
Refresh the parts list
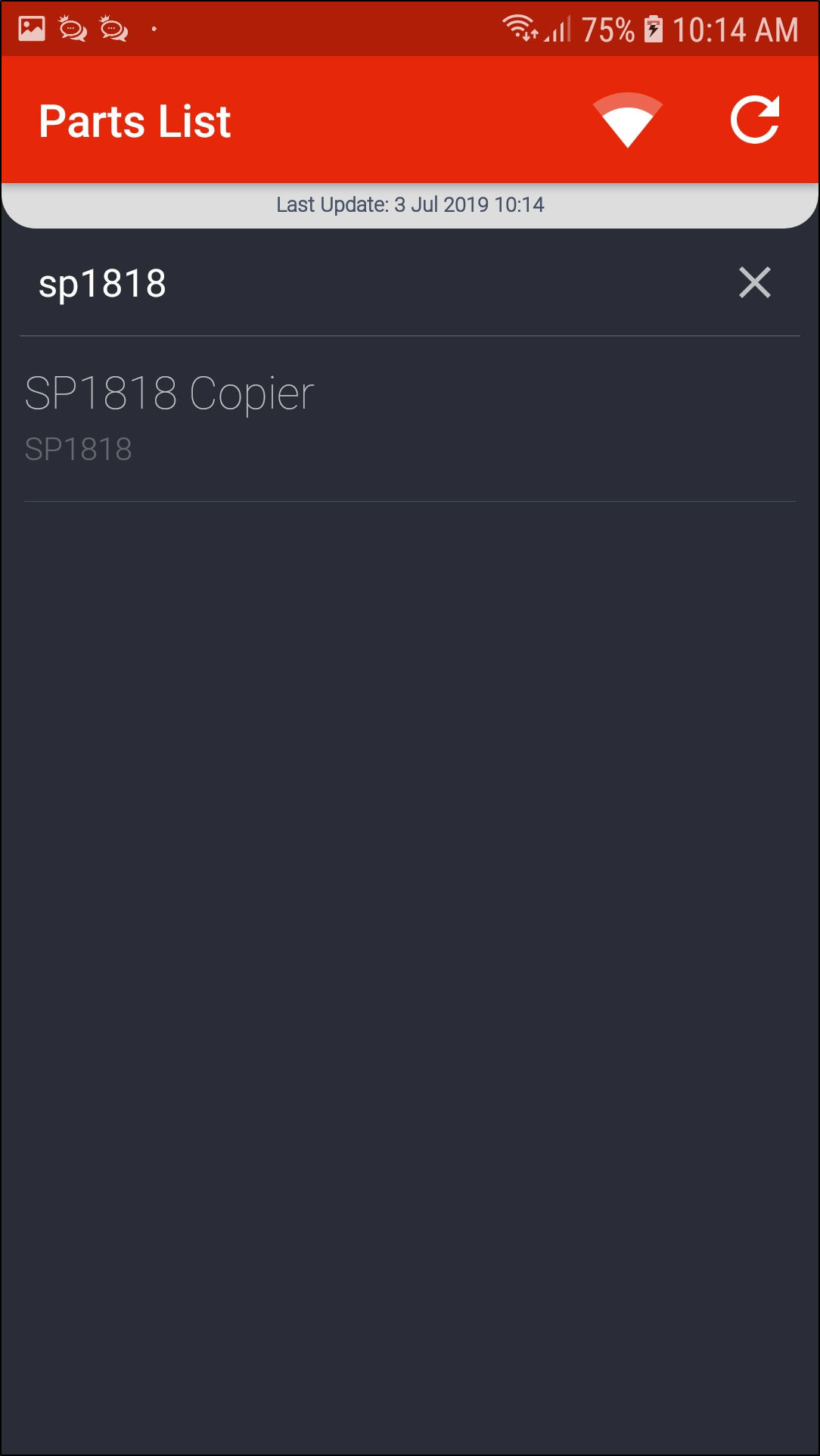755,120
